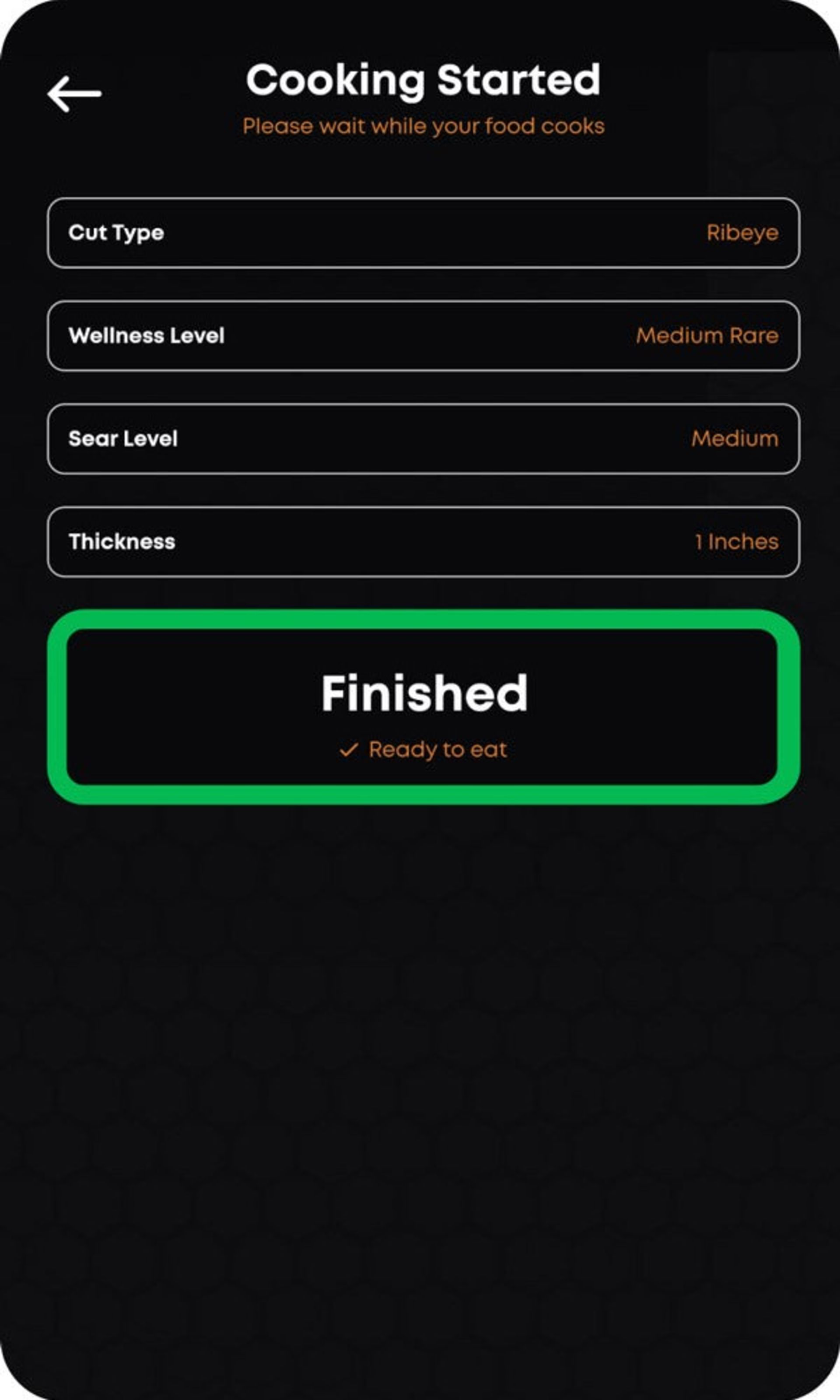Go back using the arrow icon
Screen dimensions: 840x1400
[x=74, y=94]
